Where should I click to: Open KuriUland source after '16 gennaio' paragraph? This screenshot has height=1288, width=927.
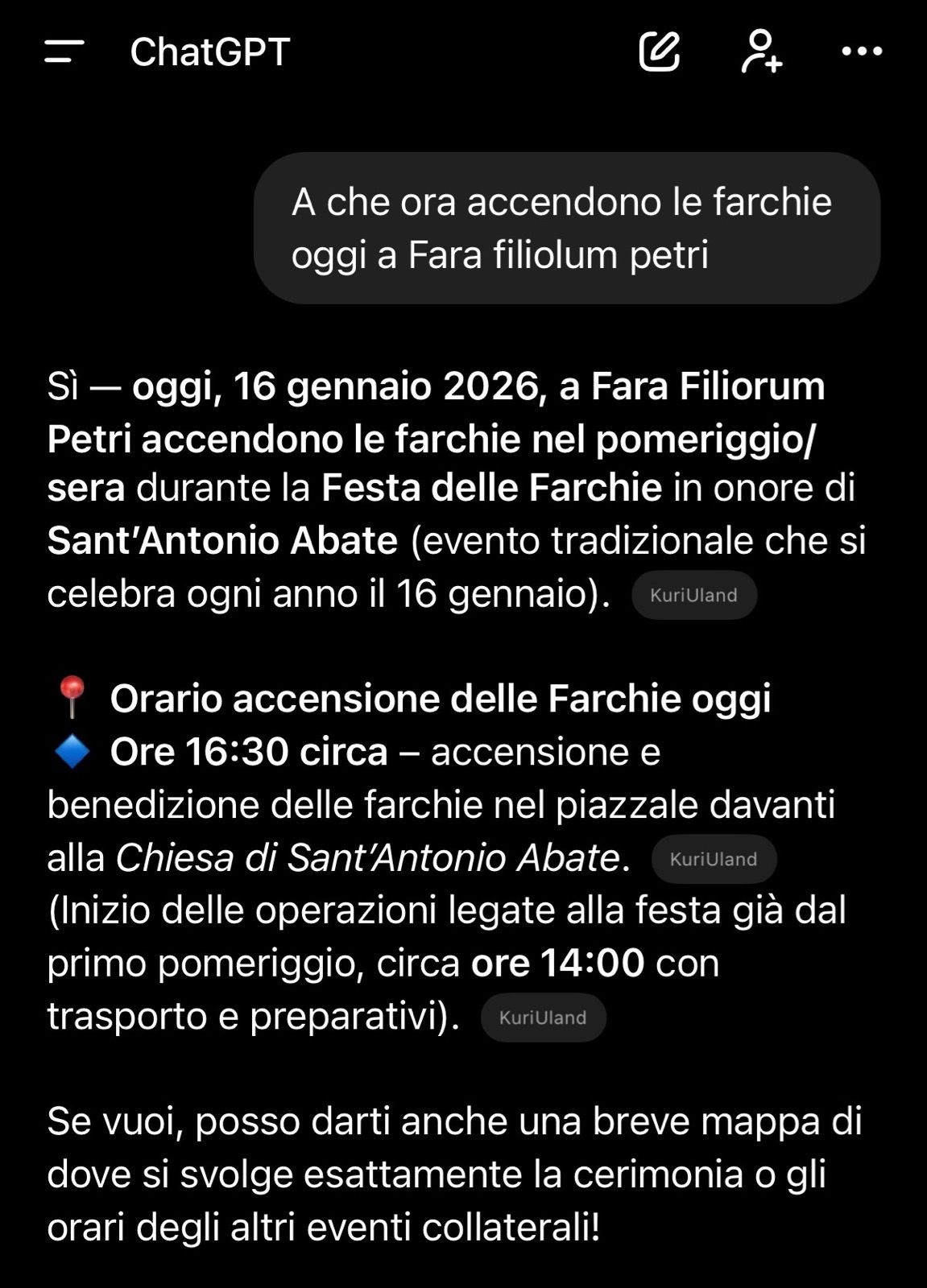coord(693,595)
